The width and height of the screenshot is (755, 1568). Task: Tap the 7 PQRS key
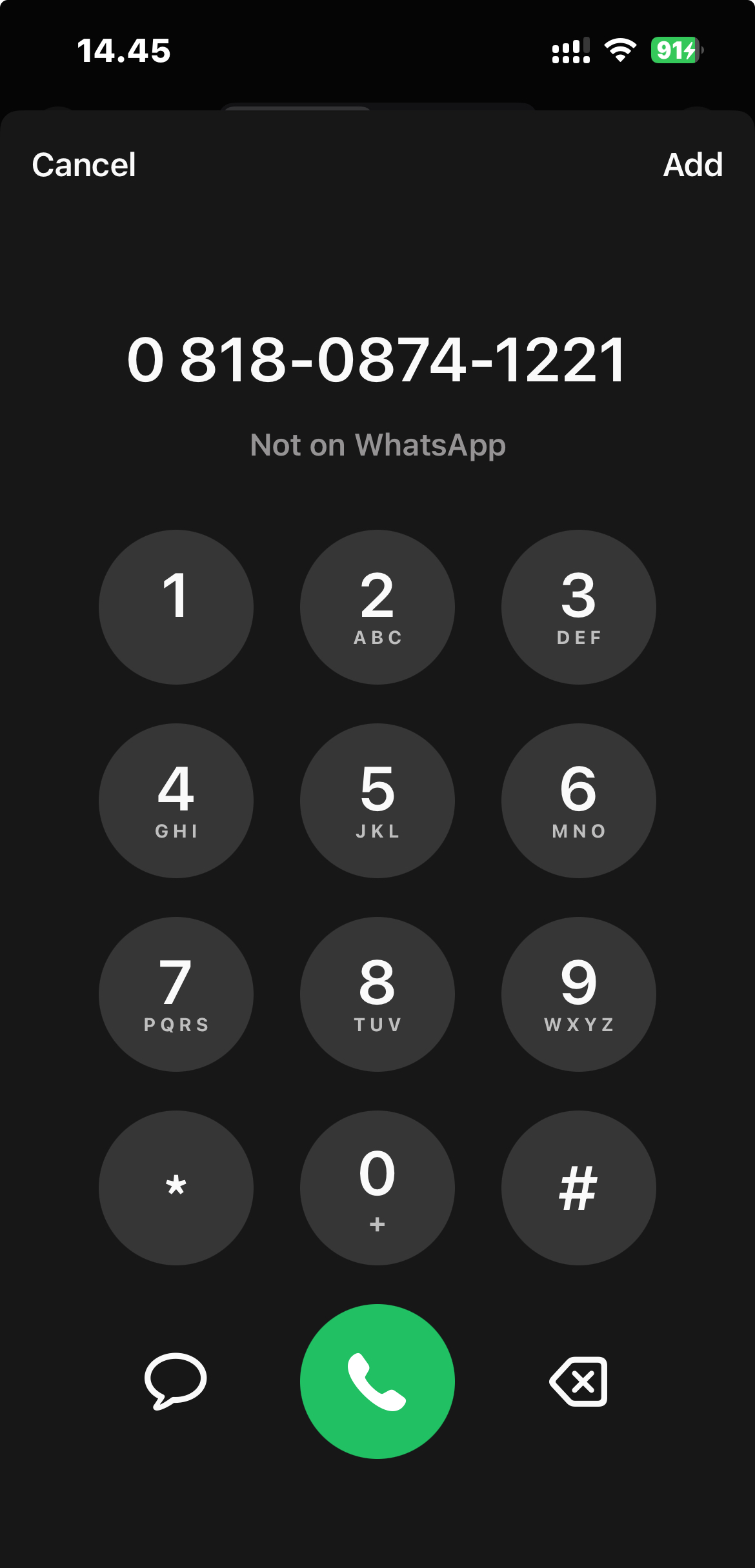(x=176, y=994)
